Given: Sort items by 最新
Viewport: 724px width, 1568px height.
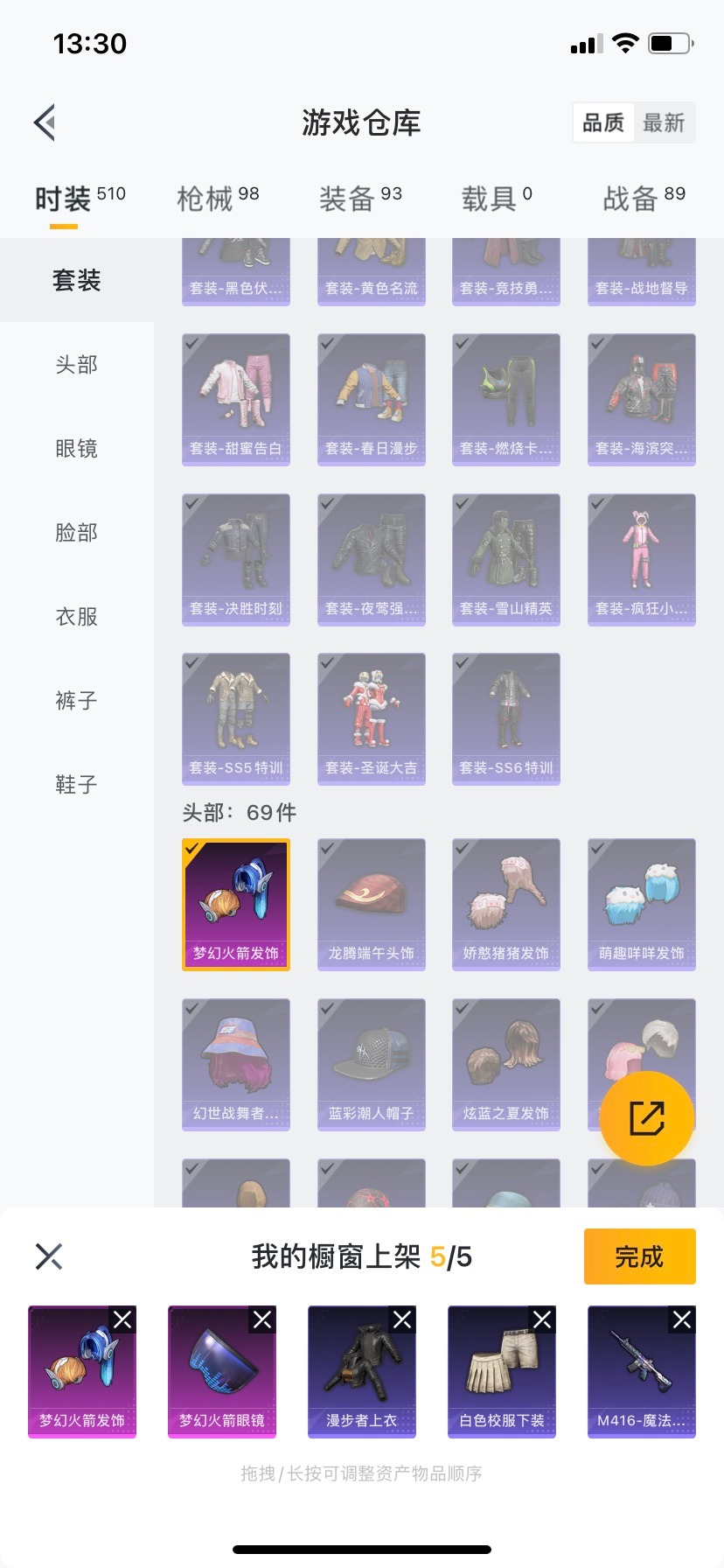Looking at the screenshot, I should (x=664, y=122).
